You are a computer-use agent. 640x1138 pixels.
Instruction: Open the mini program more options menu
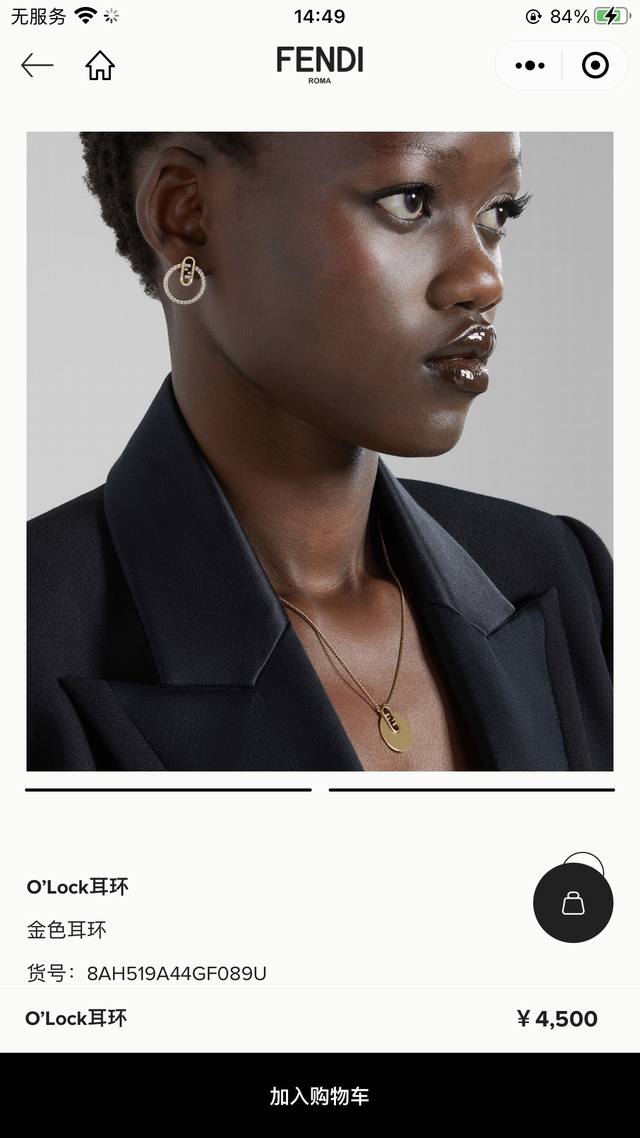pos(530,66)
